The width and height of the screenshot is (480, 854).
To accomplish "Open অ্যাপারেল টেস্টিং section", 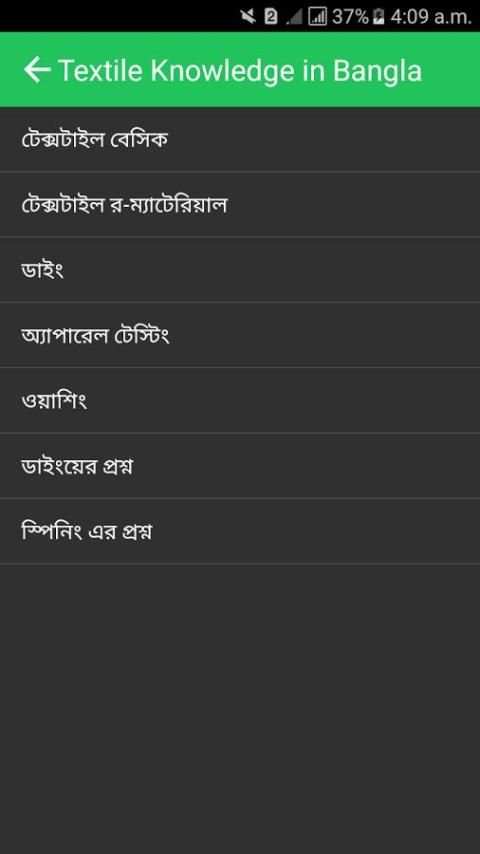I will (240, 335).
